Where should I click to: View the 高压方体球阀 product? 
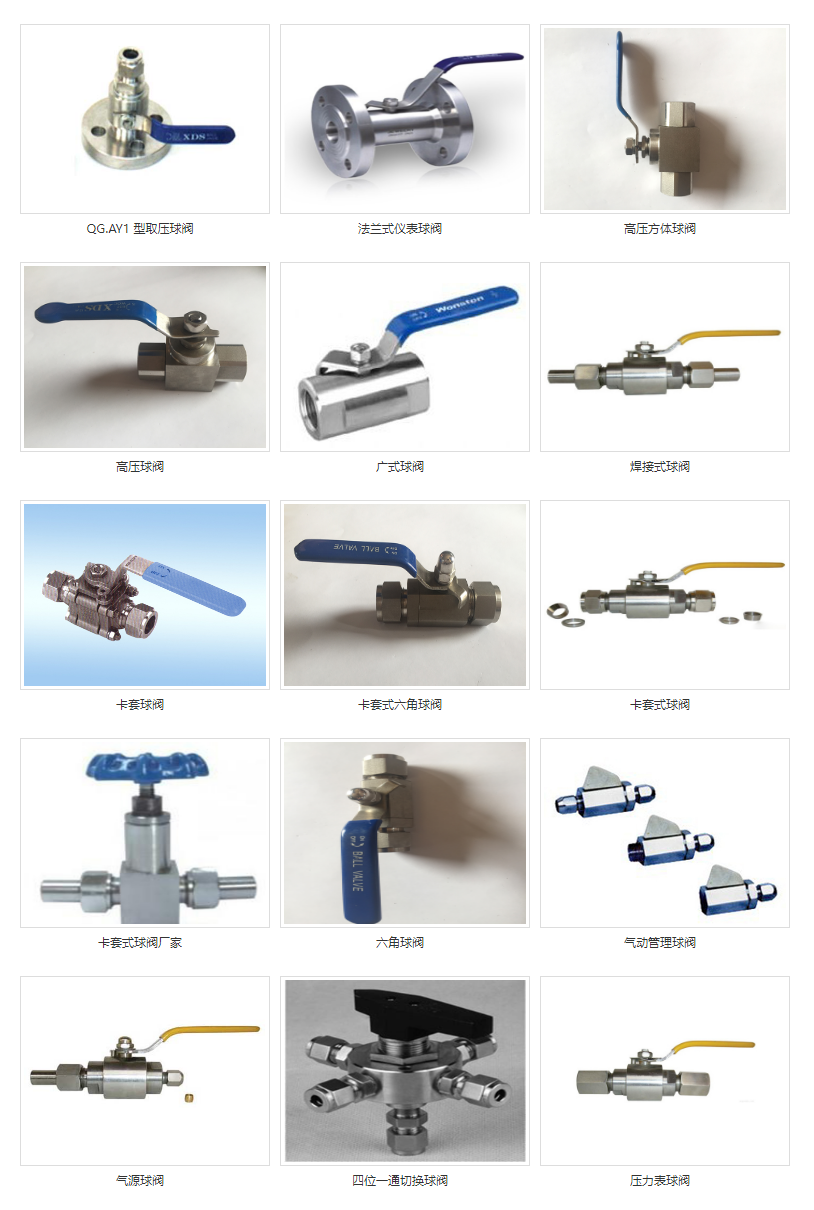click(665, 119)
